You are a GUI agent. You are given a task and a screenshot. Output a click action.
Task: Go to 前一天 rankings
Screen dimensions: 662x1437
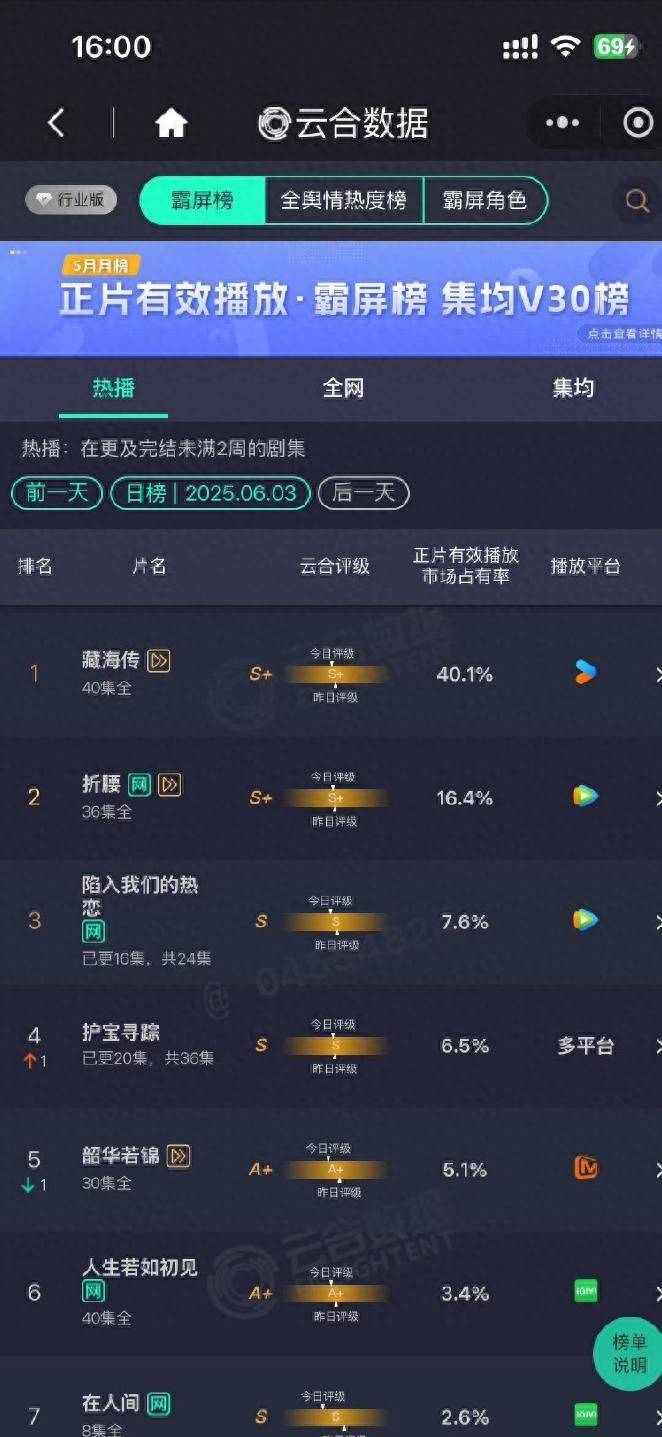point(57,493)
